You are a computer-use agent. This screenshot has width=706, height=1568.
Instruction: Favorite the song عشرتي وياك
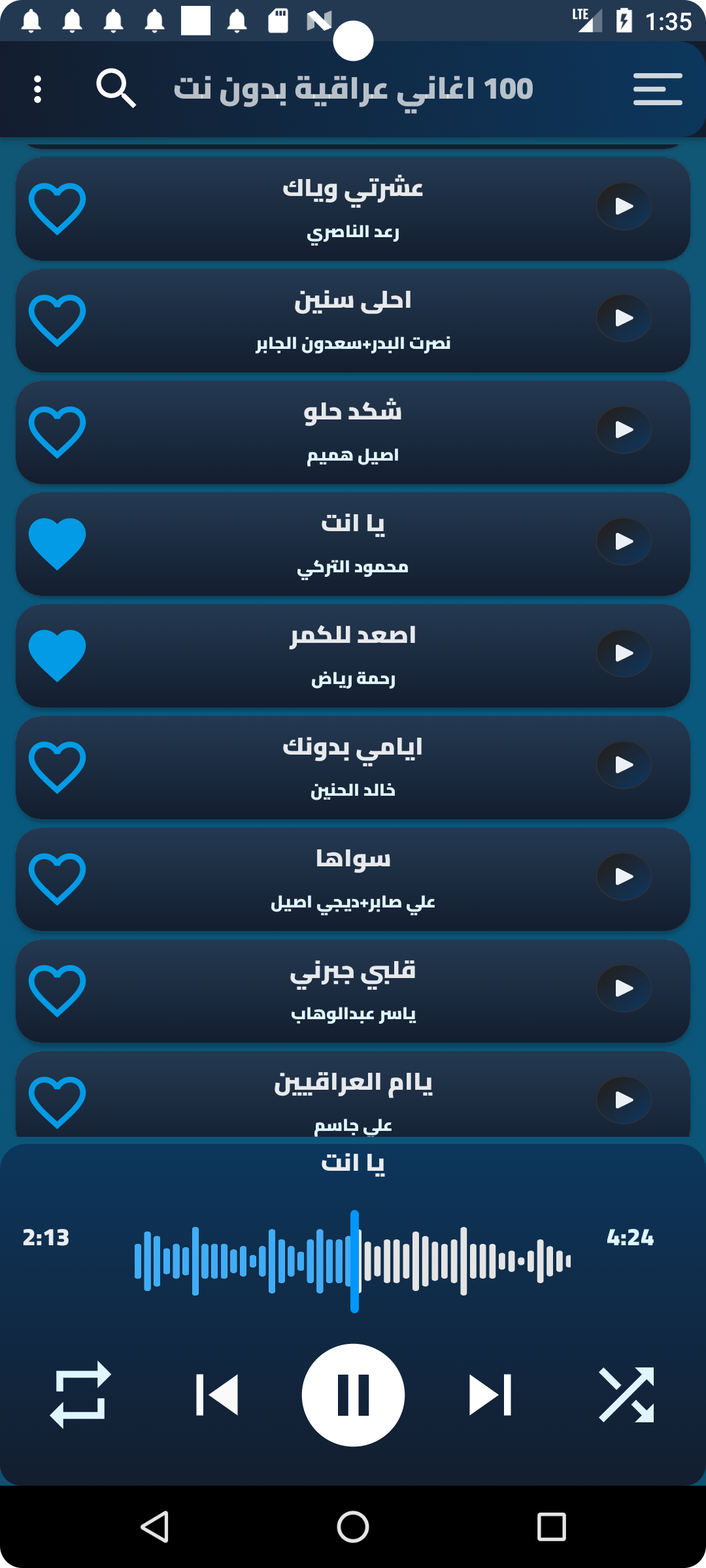tap(58, 208)
